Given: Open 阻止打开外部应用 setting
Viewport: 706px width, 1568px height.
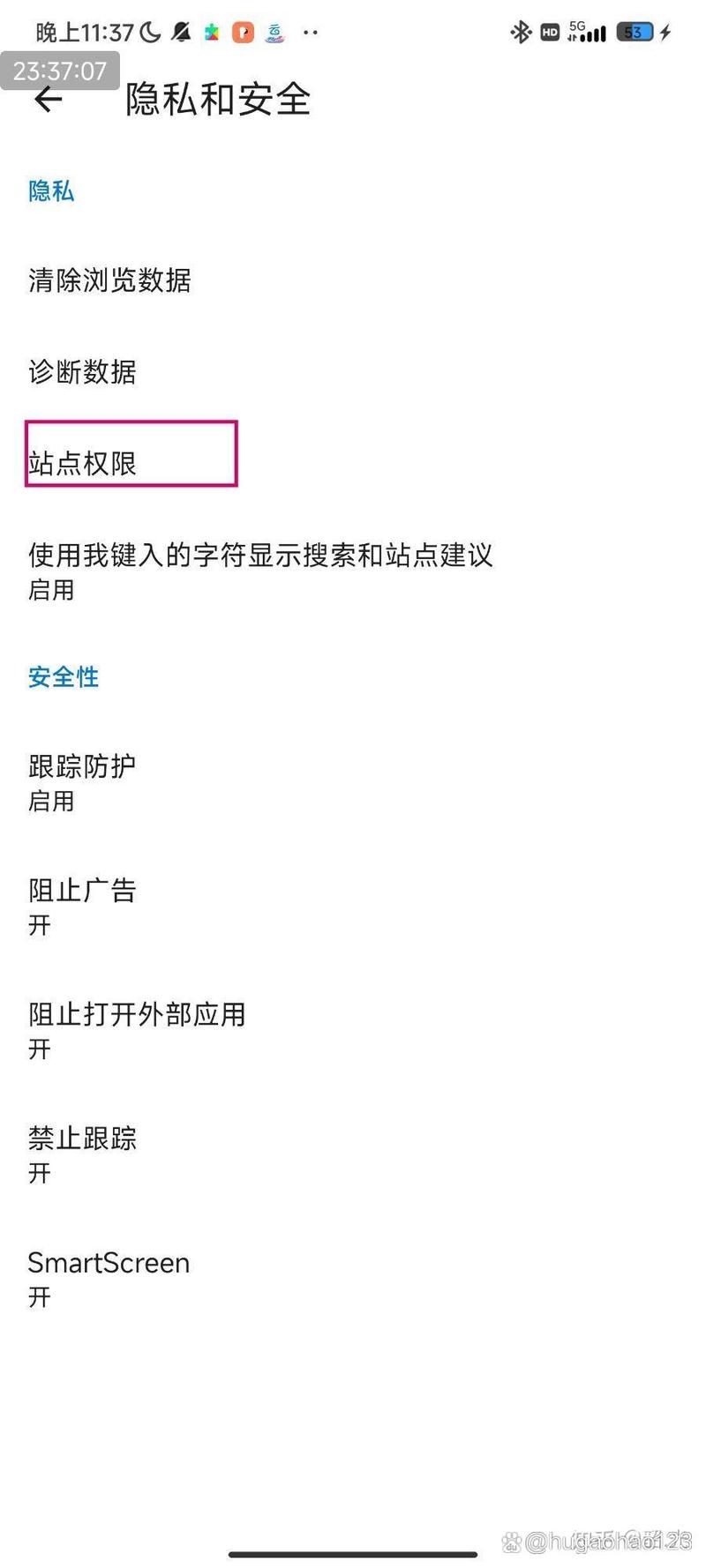Looking at the screenshot, I should click(137, 1029).
